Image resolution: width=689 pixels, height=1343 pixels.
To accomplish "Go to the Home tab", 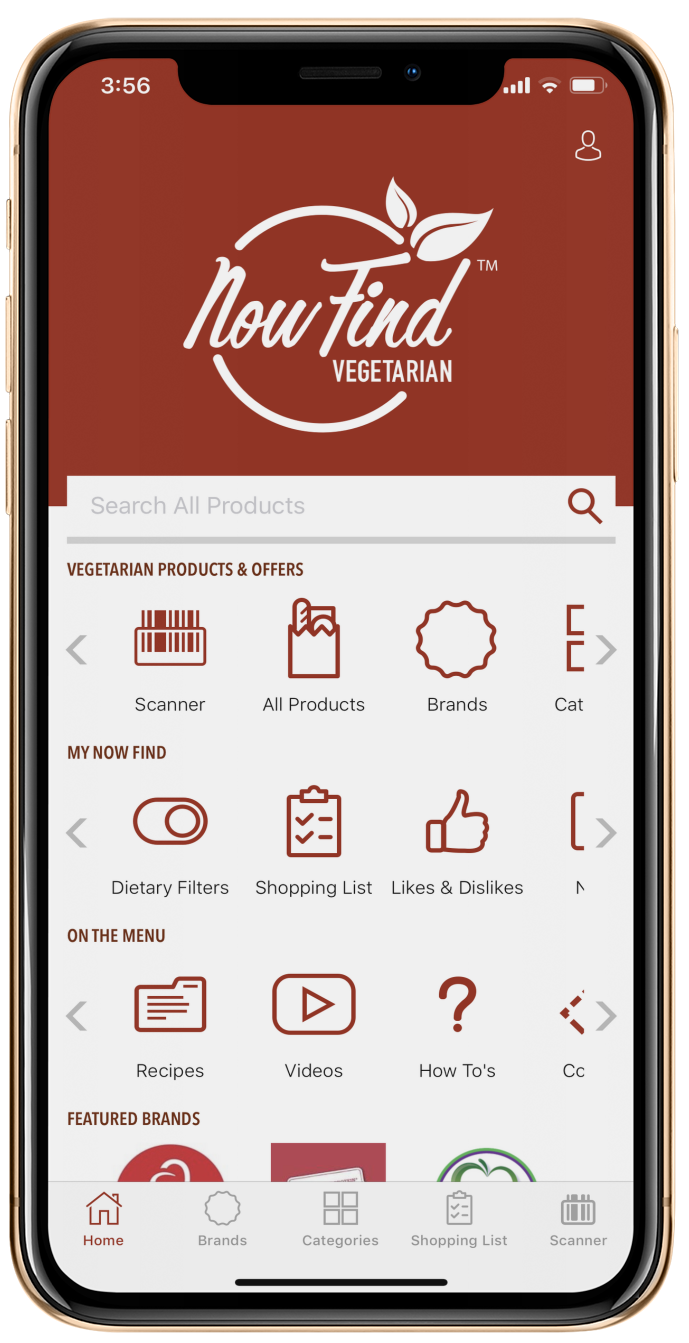I will pos(103,1220).
